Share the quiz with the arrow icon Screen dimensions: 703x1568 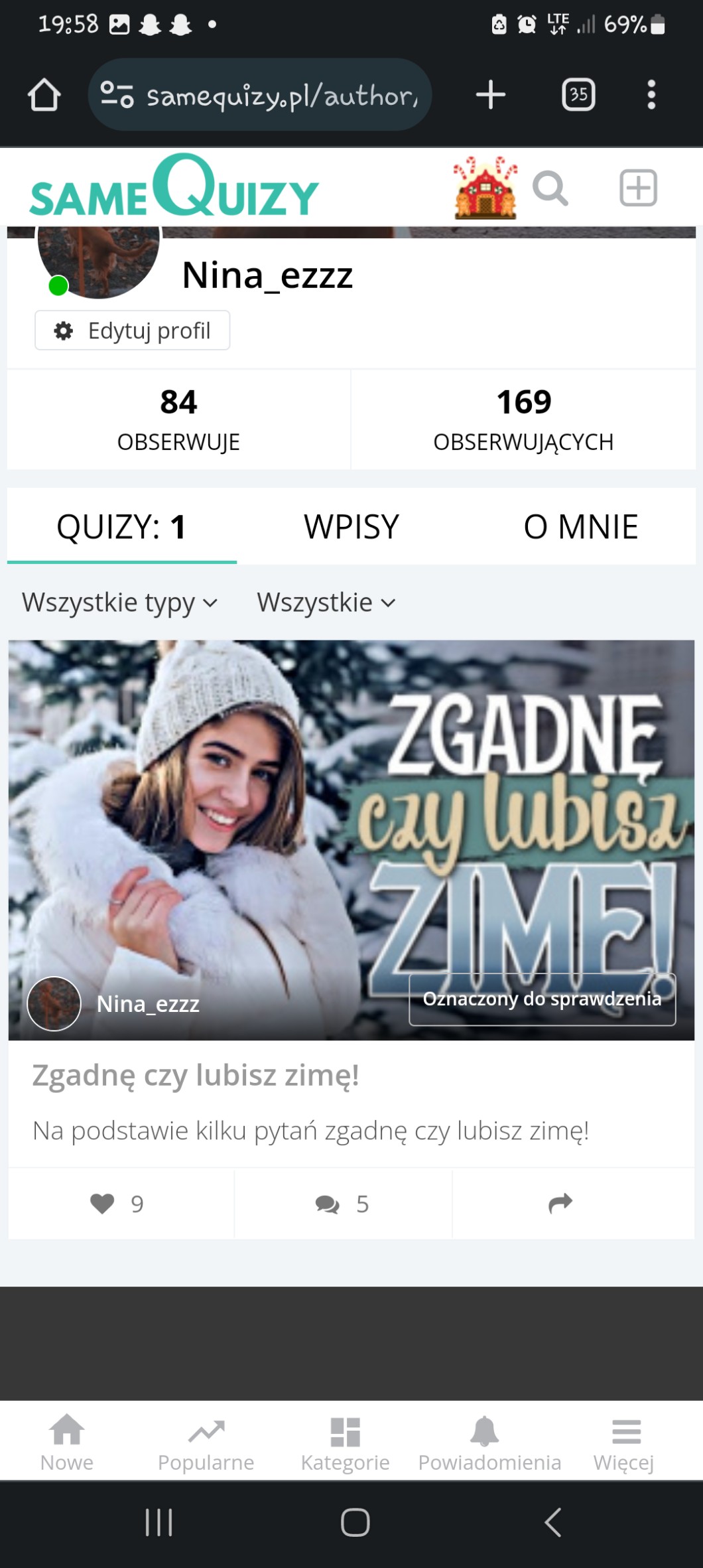560,1204
